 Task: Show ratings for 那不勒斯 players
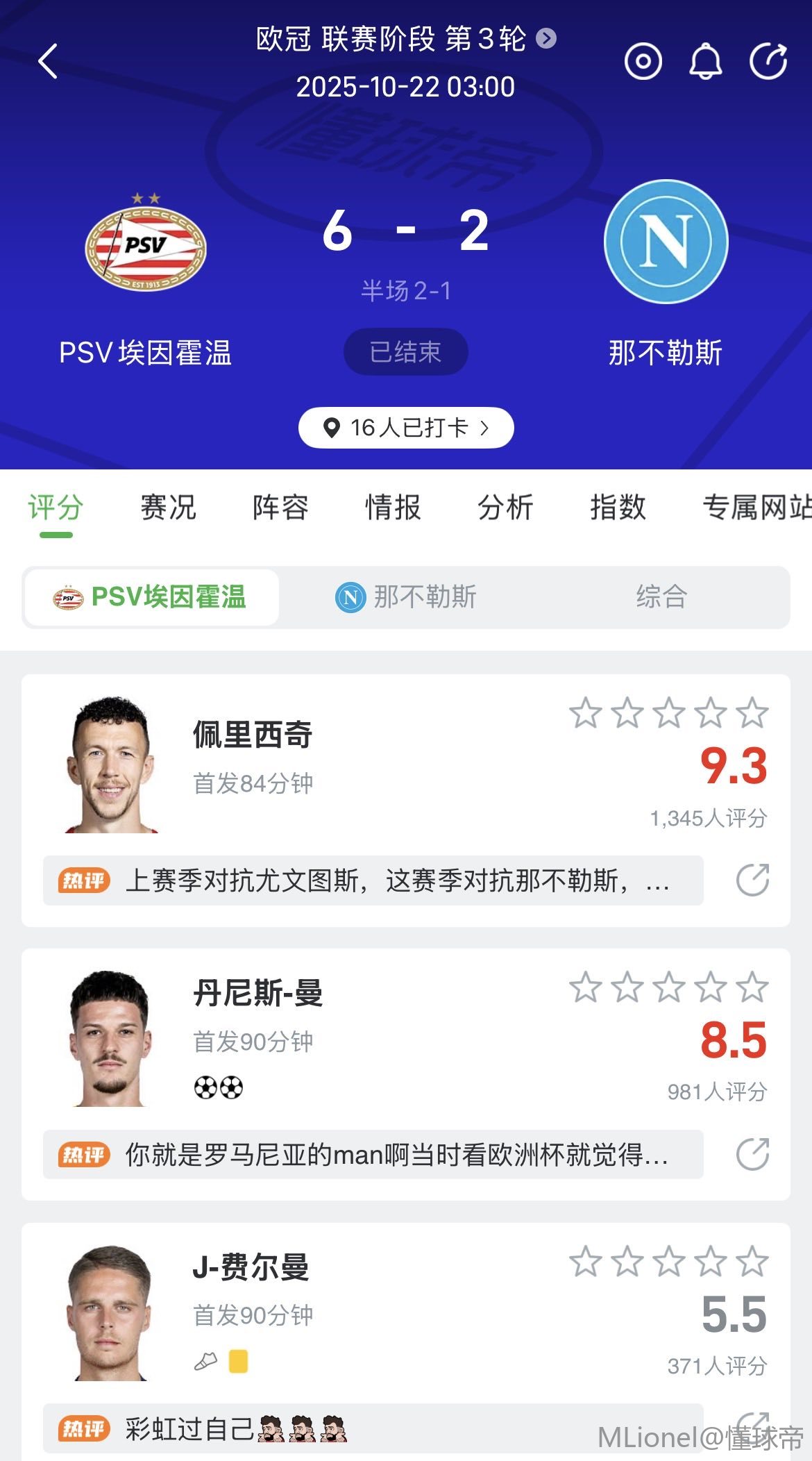pyautogui.click(x=406, y=597)
